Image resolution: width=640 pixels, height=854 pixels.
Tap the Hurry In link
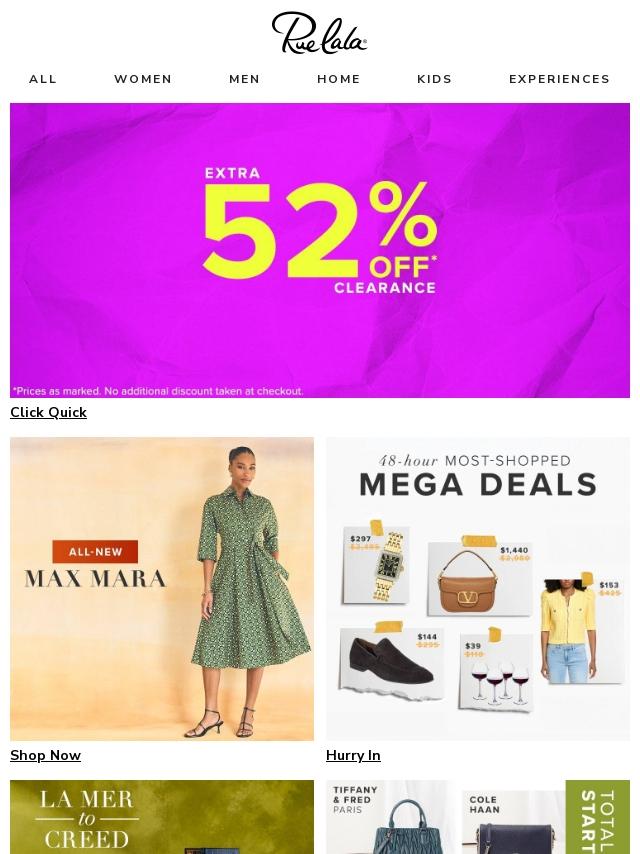point(353,755)
